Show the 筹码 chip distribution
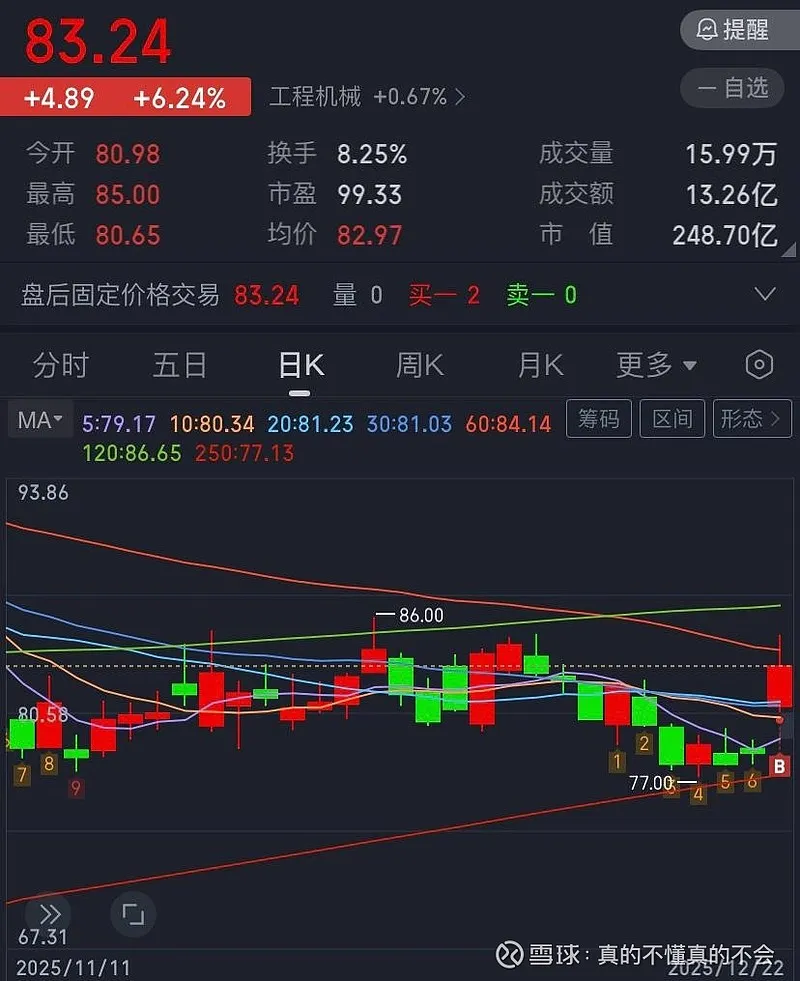 (599, 420)
